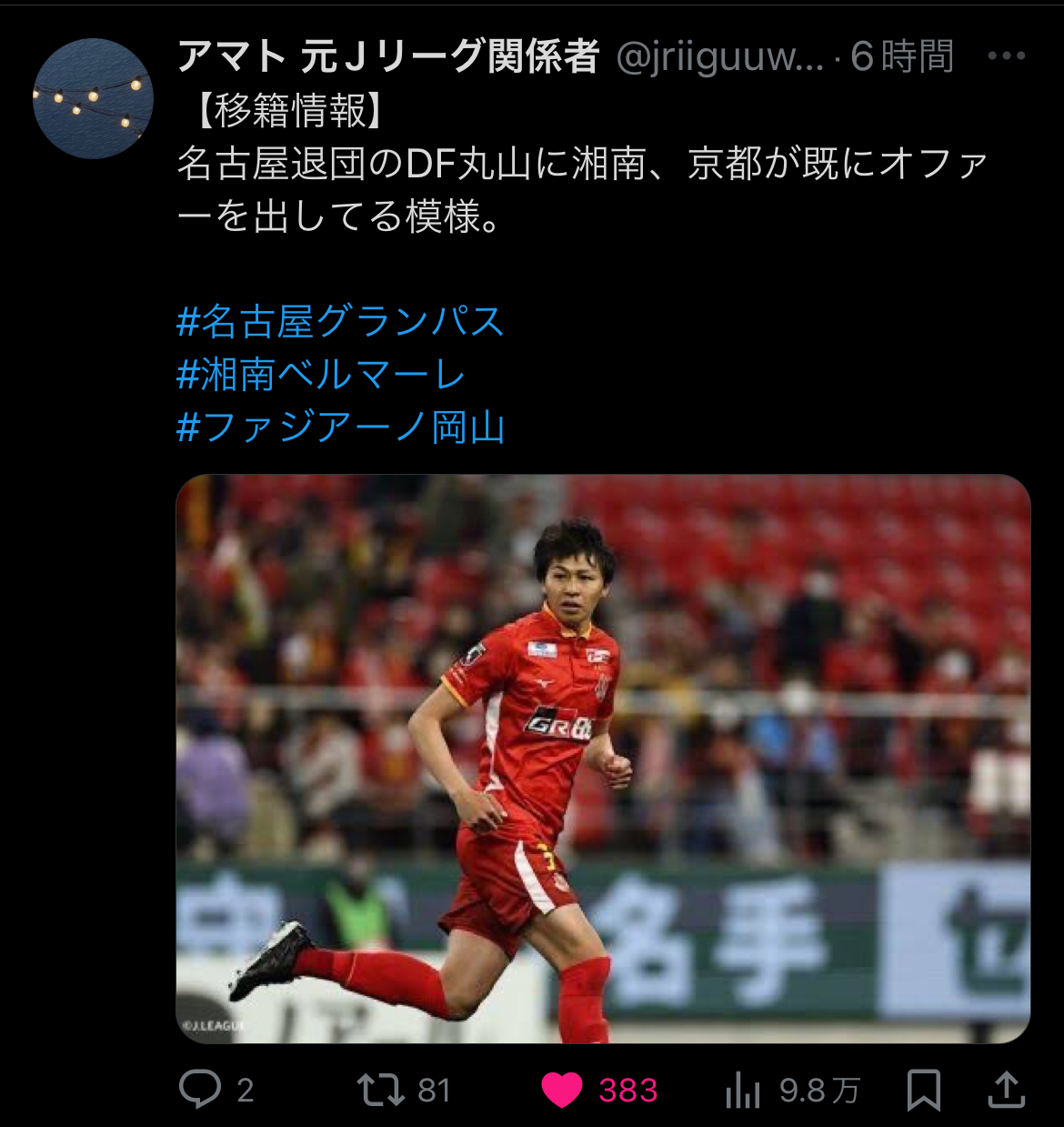Open hashtag #名古屋グランパス
Viewport: 1064px width, 1127px height.
click(x=340, y=322)
